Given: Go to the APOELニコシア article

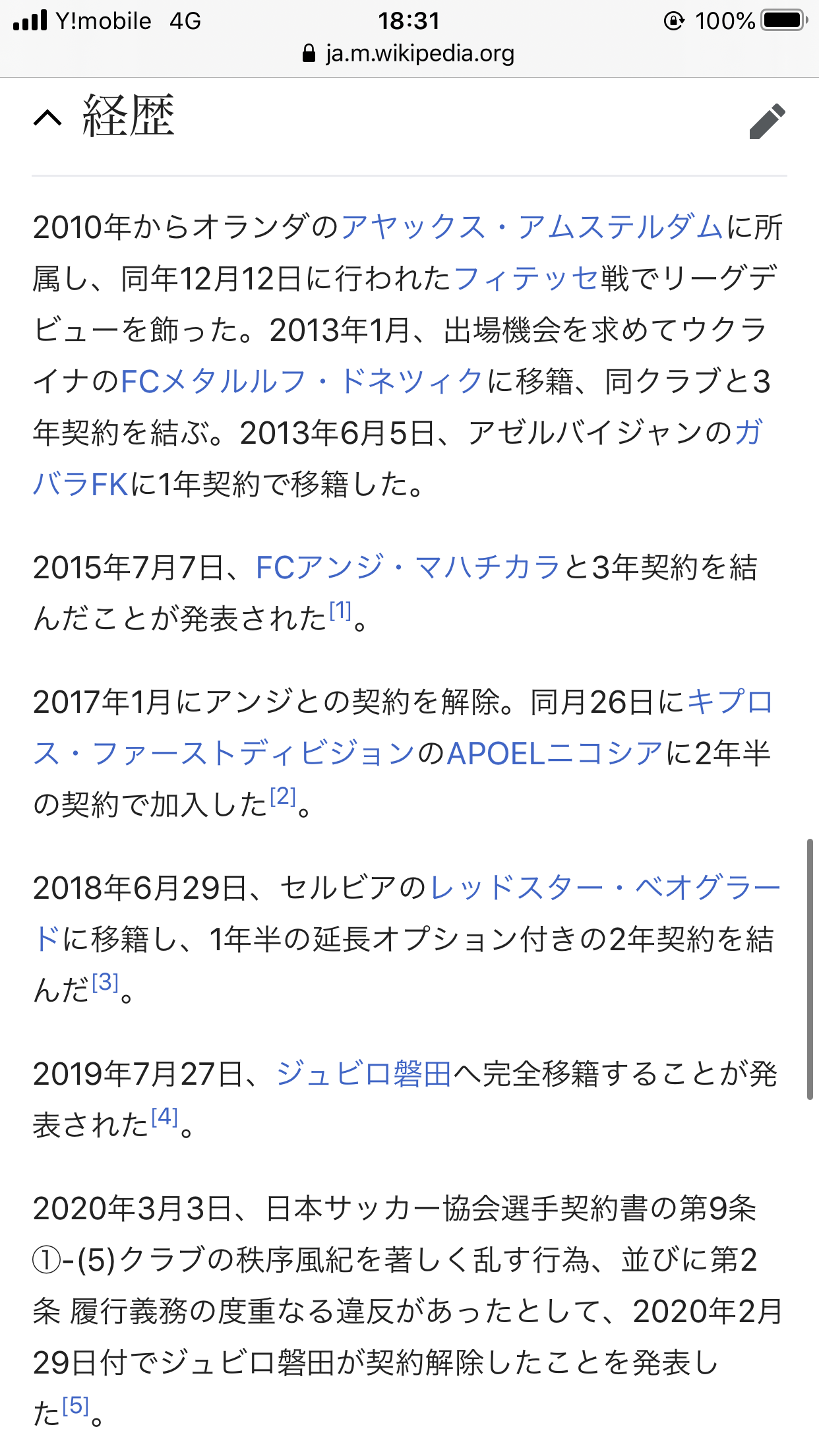Looking at the screenshot, I should pos(555,754).
